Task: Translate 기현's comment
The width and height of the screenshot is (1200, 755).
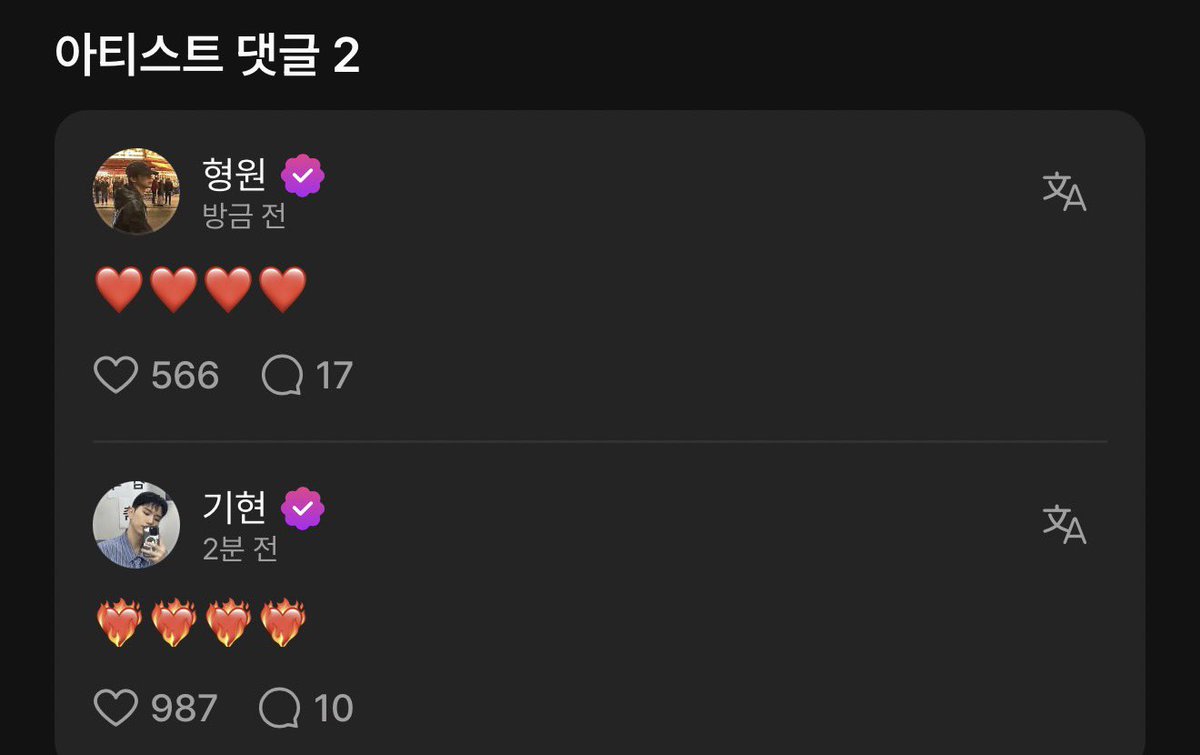Action: click(1064, 524)
